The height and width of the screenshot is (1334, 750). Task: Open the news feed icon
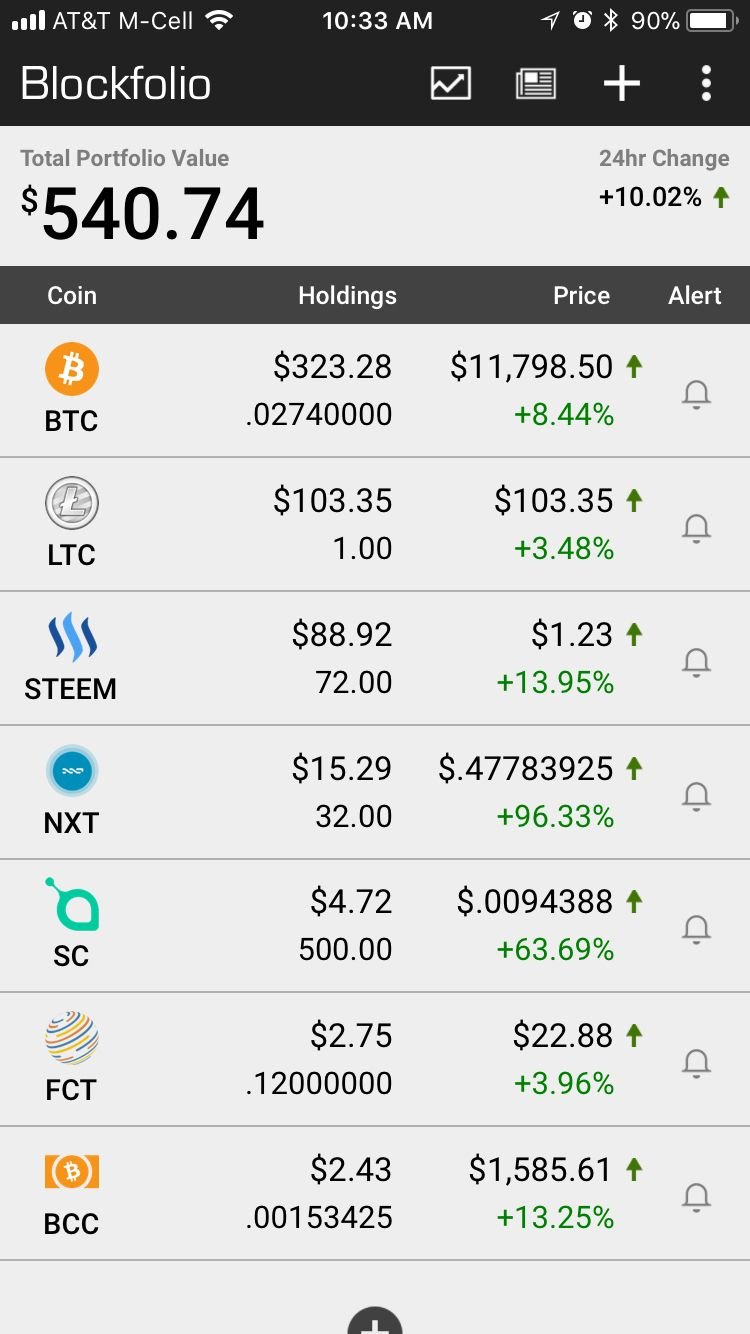[536, 83]
